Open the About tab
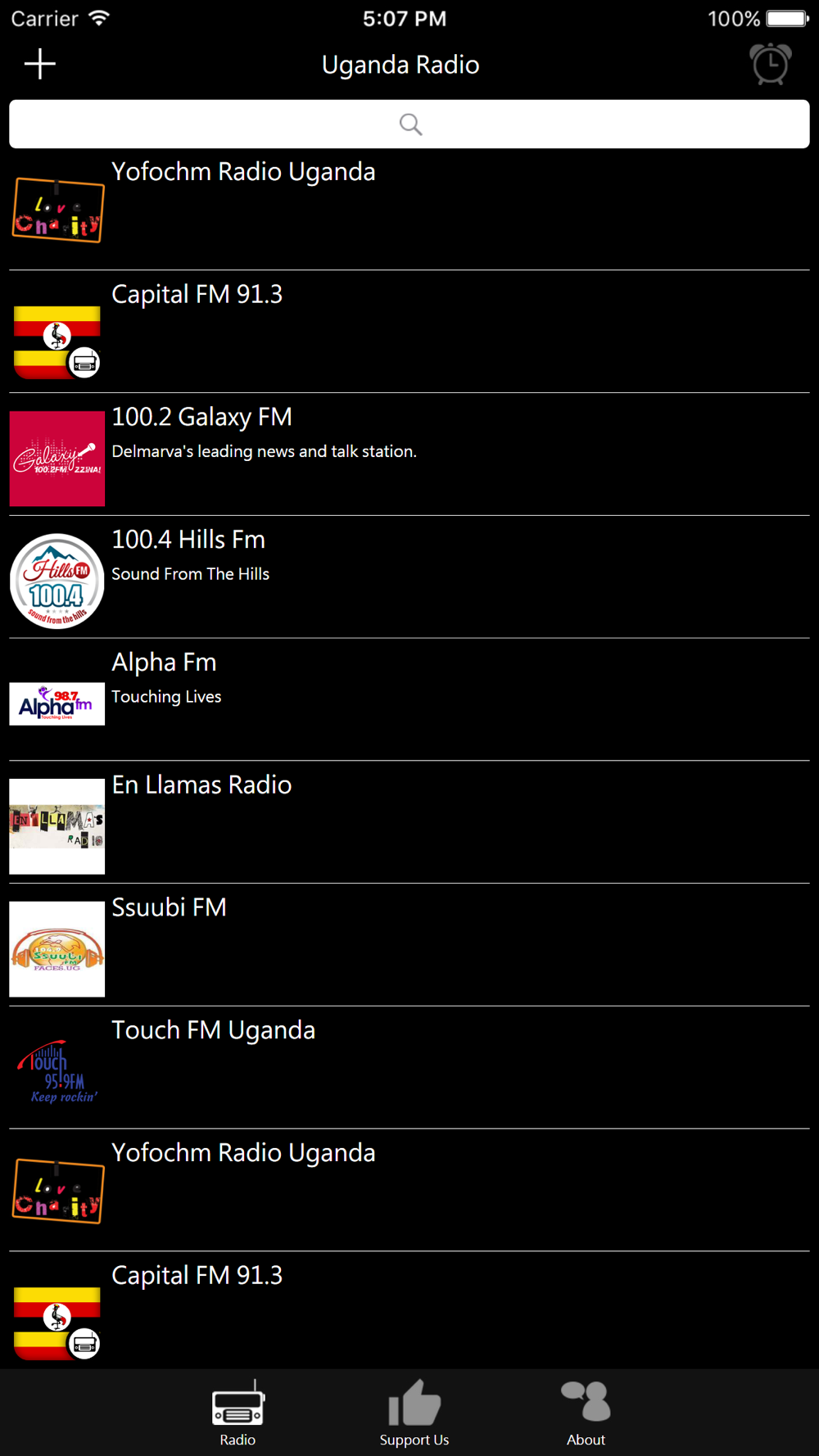This screenshot has width=819, height=1456. 586,1413
